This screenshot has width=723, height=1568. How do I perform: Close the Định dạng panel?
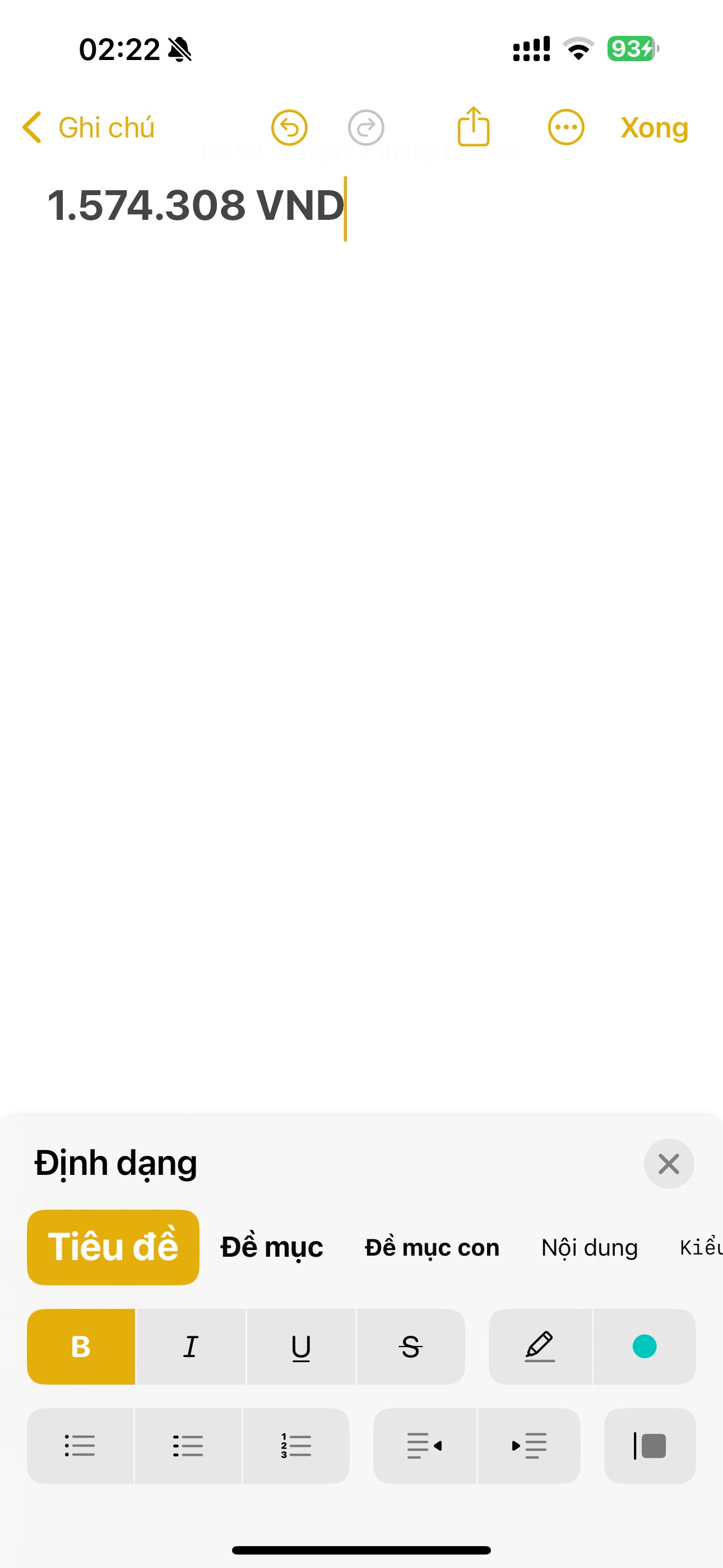[669, 1164]
